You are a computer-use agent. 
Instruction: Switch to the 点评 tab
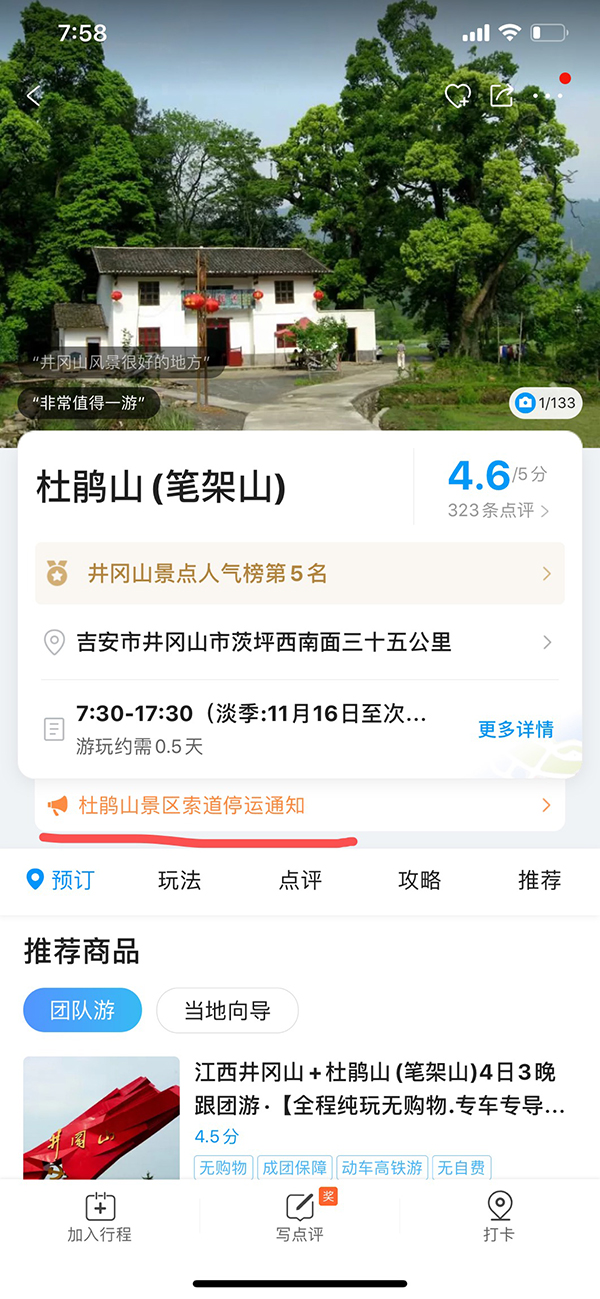(300, 880)
